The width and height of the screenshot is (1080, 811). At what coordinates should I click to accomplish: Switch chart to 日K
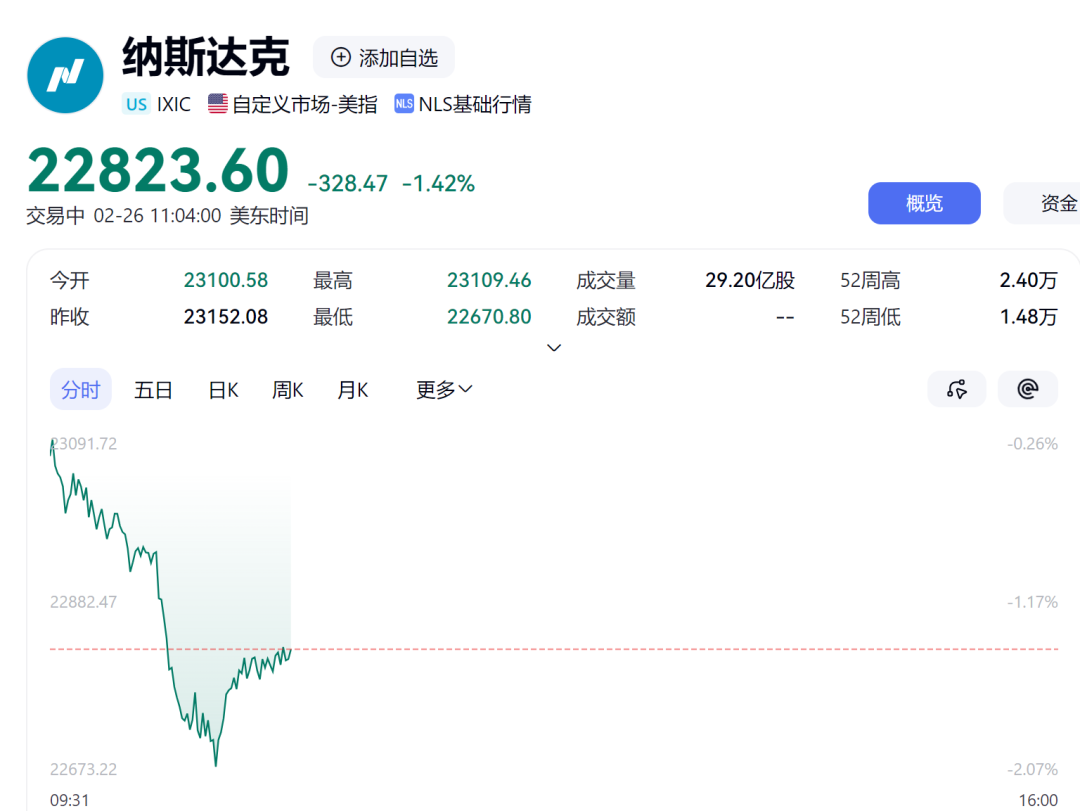(223, 390)
